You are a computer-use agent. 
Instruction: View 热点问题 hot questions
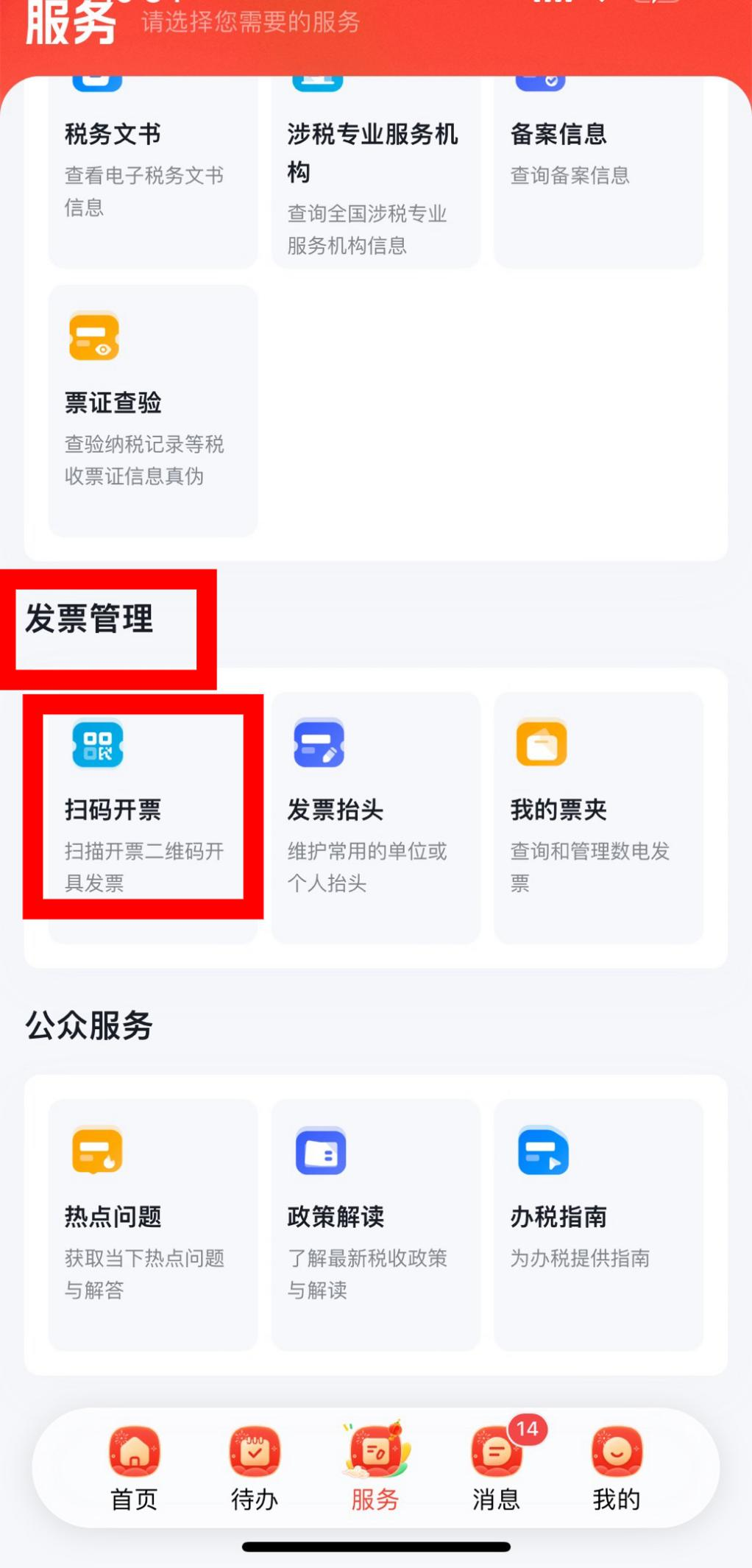pyautogui.click(x=153, y=1224)
